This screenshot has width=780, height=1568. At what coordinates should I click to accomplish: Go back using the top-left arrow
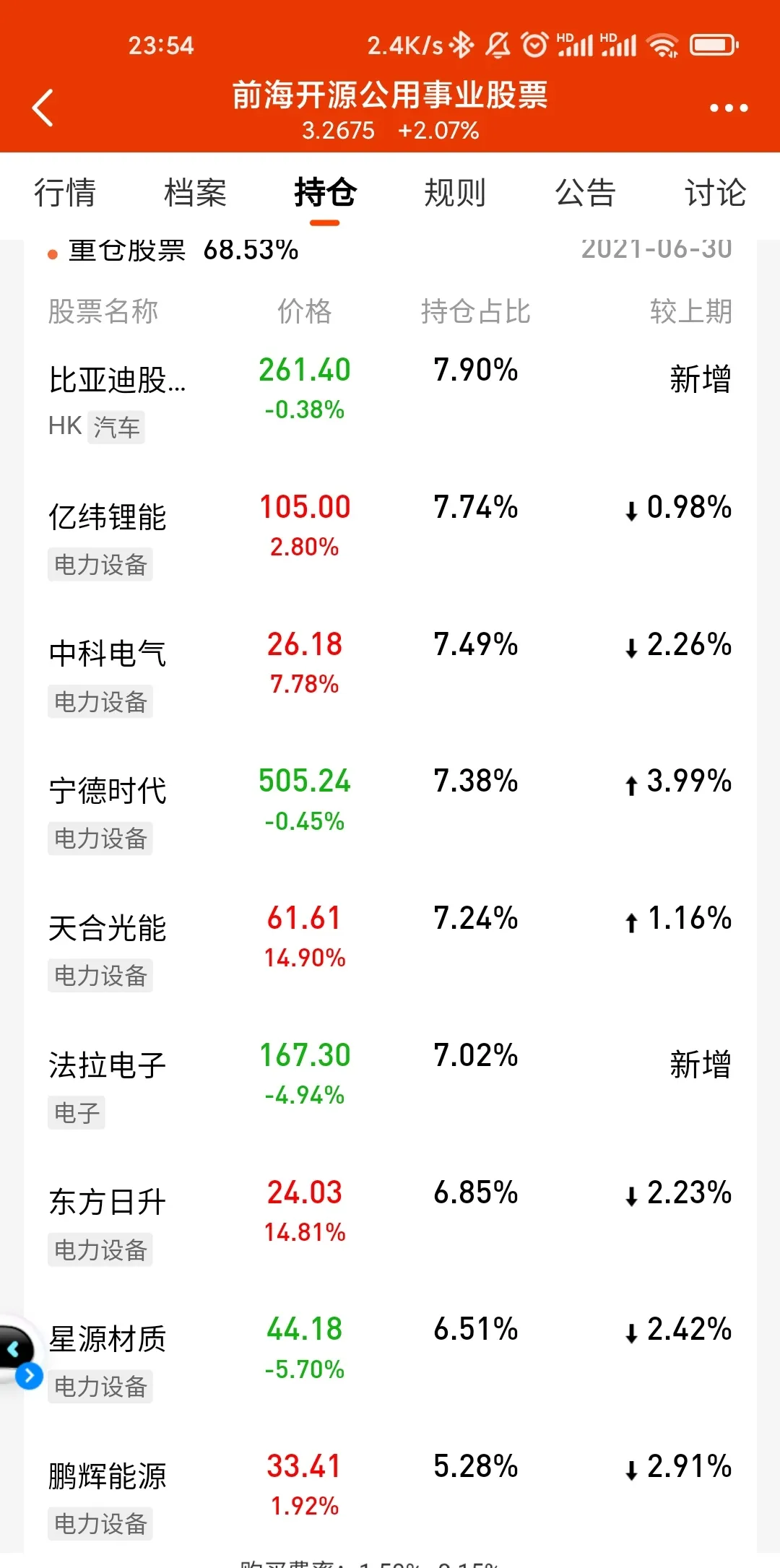coord(43,108)
